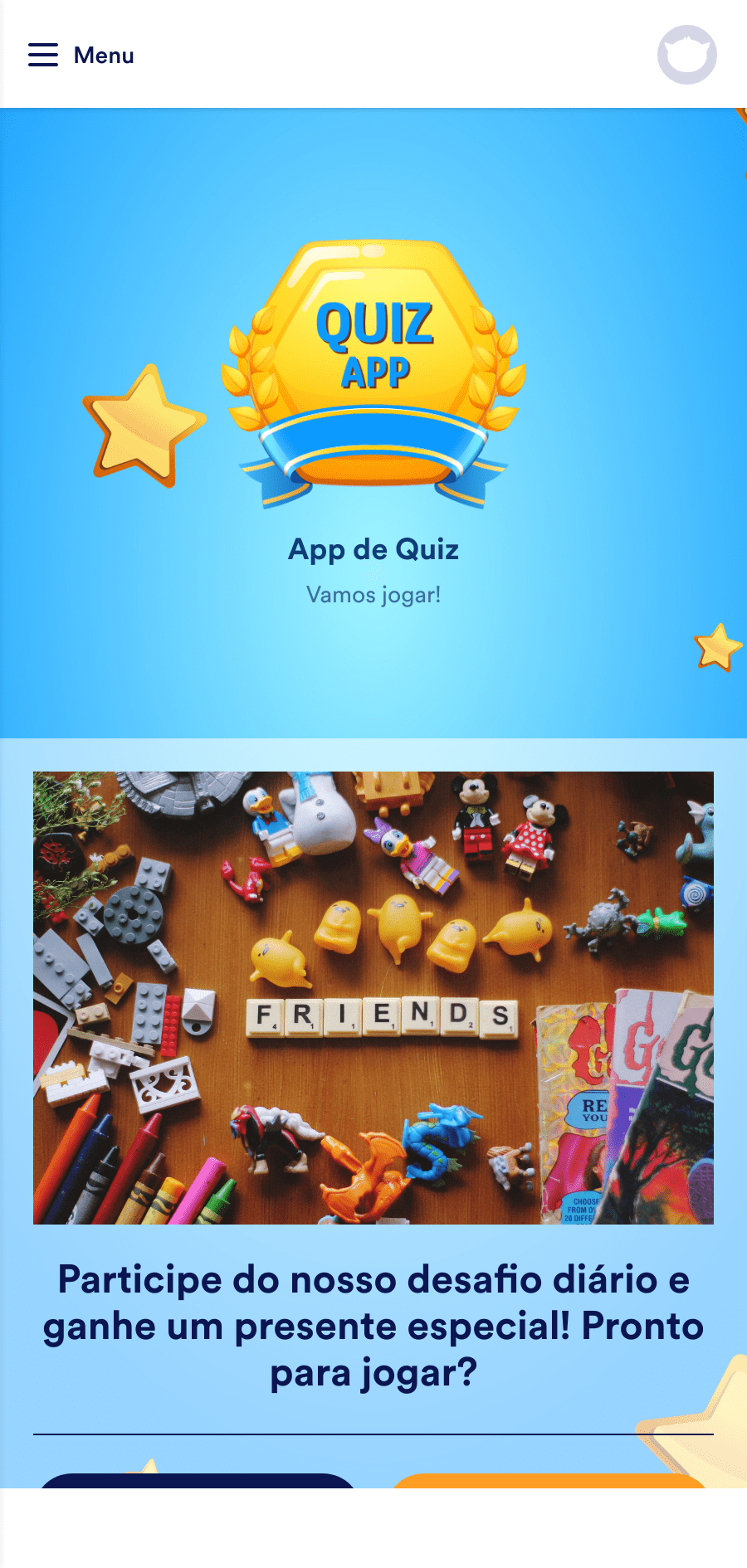
Task: Open the profile avatar icon
Action: pyautogui.click(x=686, y=55)
